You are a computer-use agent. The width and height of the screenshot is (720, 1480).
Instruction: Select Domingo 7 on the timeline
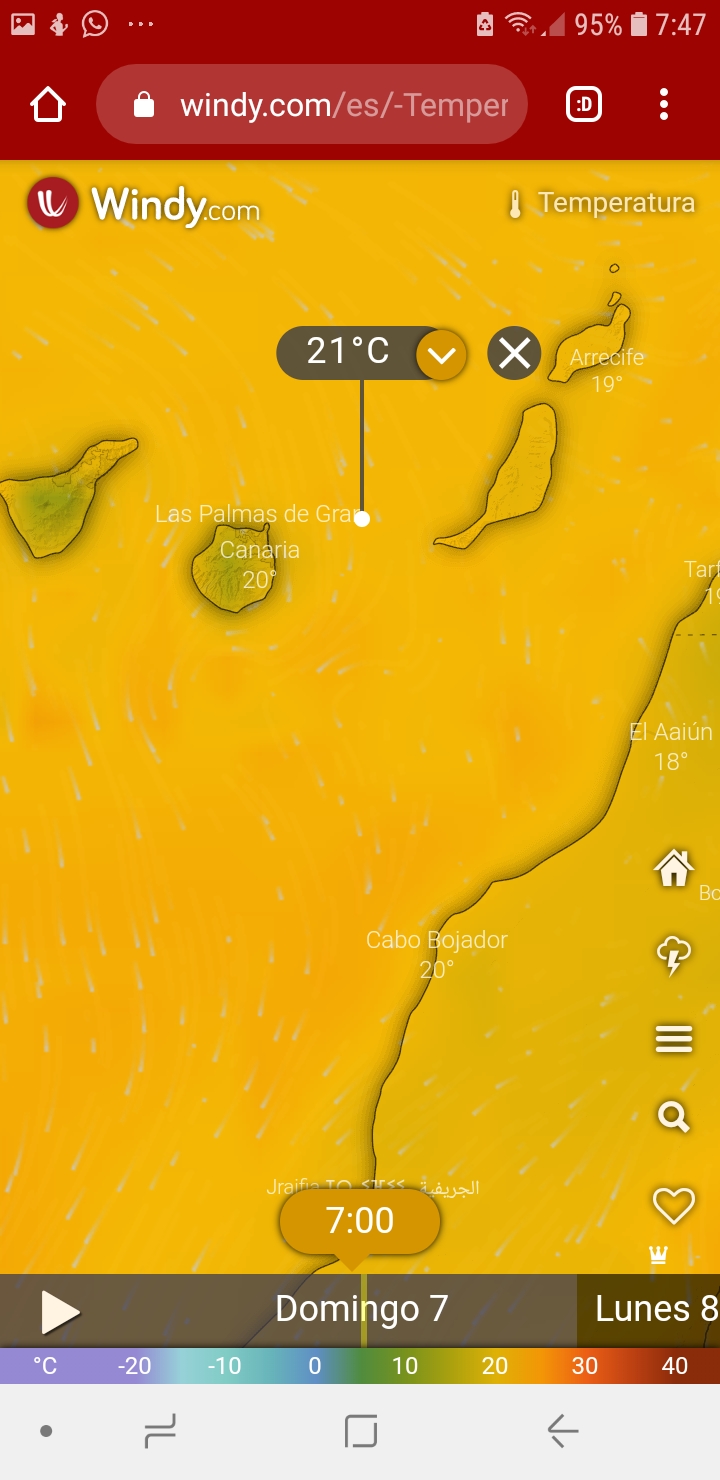coord(361,1309)
